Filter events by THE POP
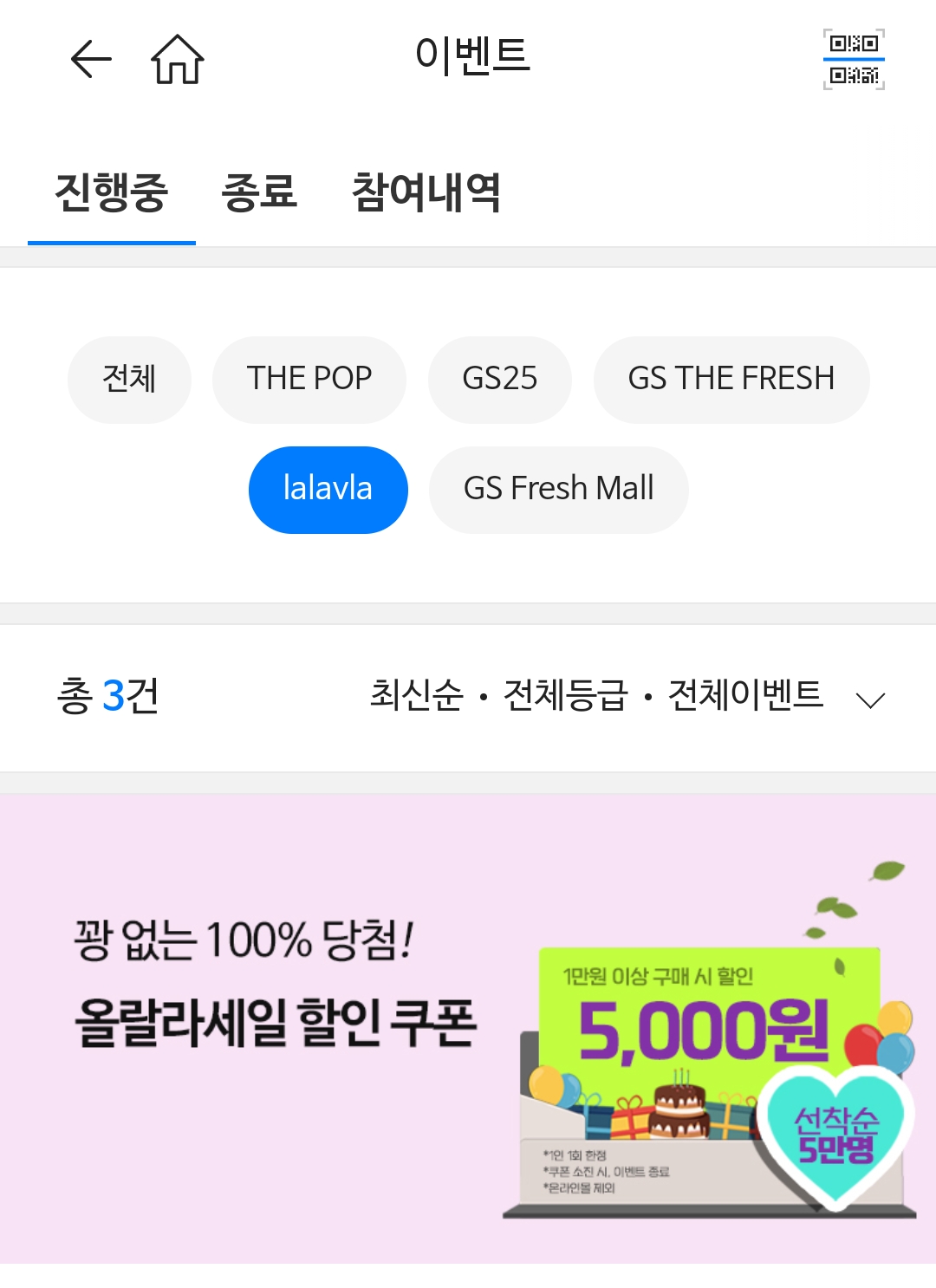 tap(309, 380)
